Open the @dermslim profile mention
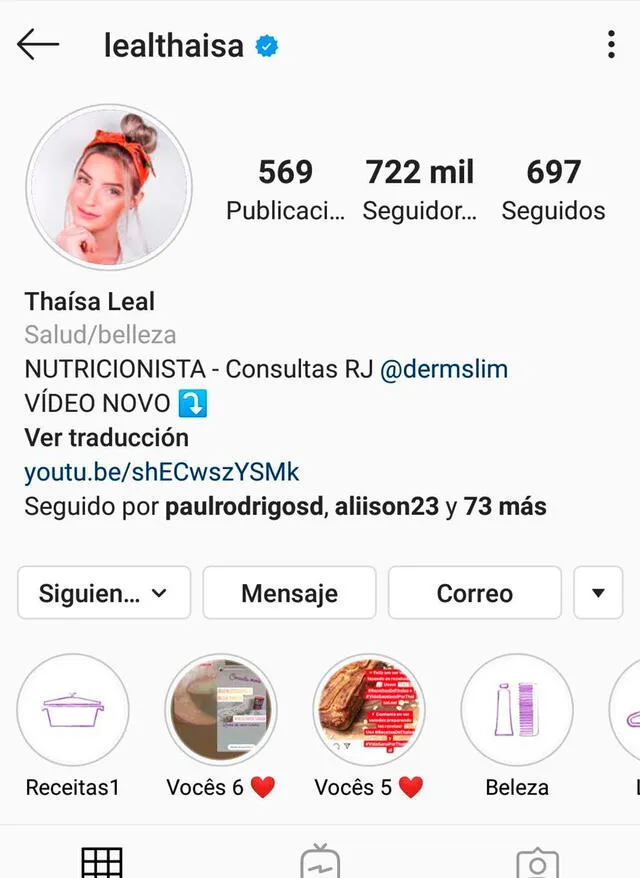640x878 pixels. point(444,369)
